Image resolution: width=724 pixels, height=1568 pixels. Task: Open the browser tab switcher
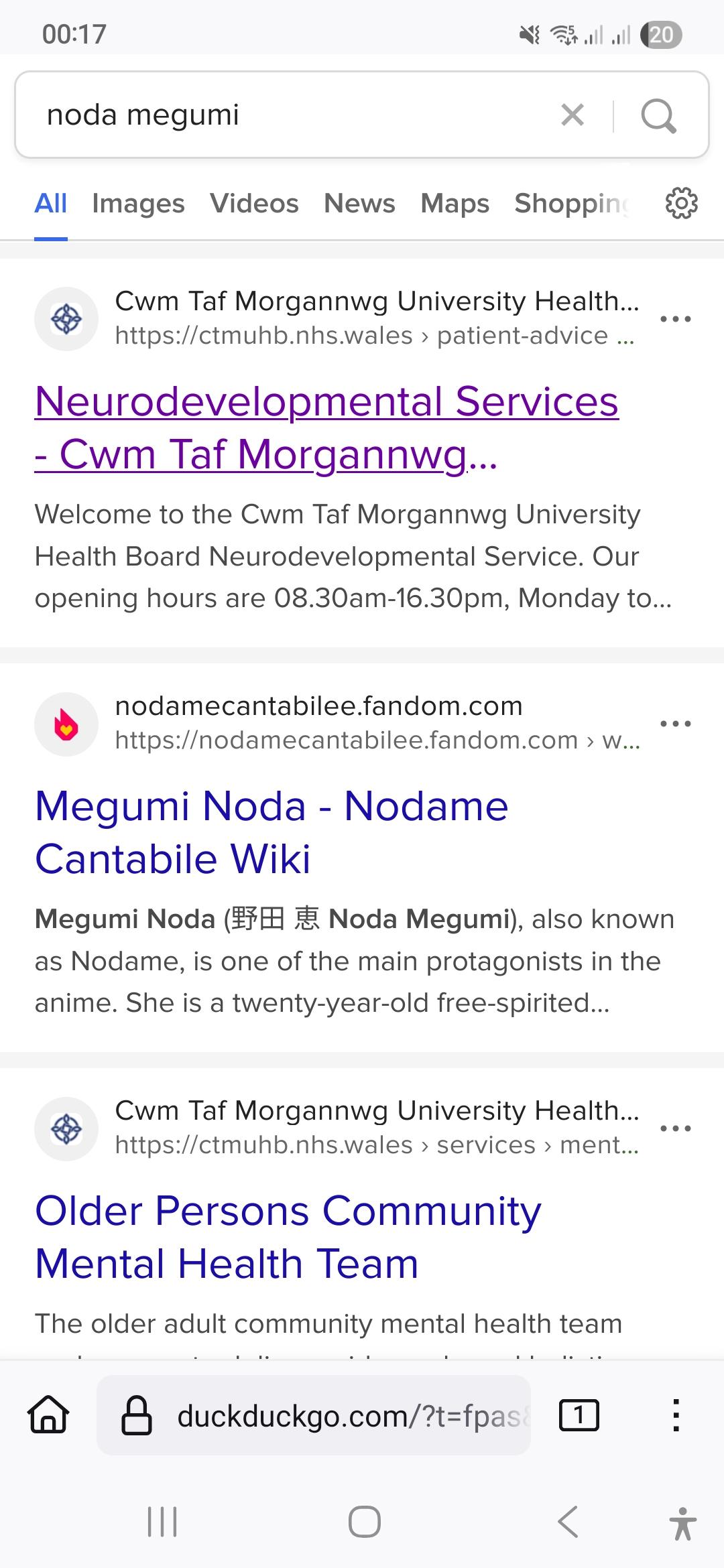click(579, 1415)
